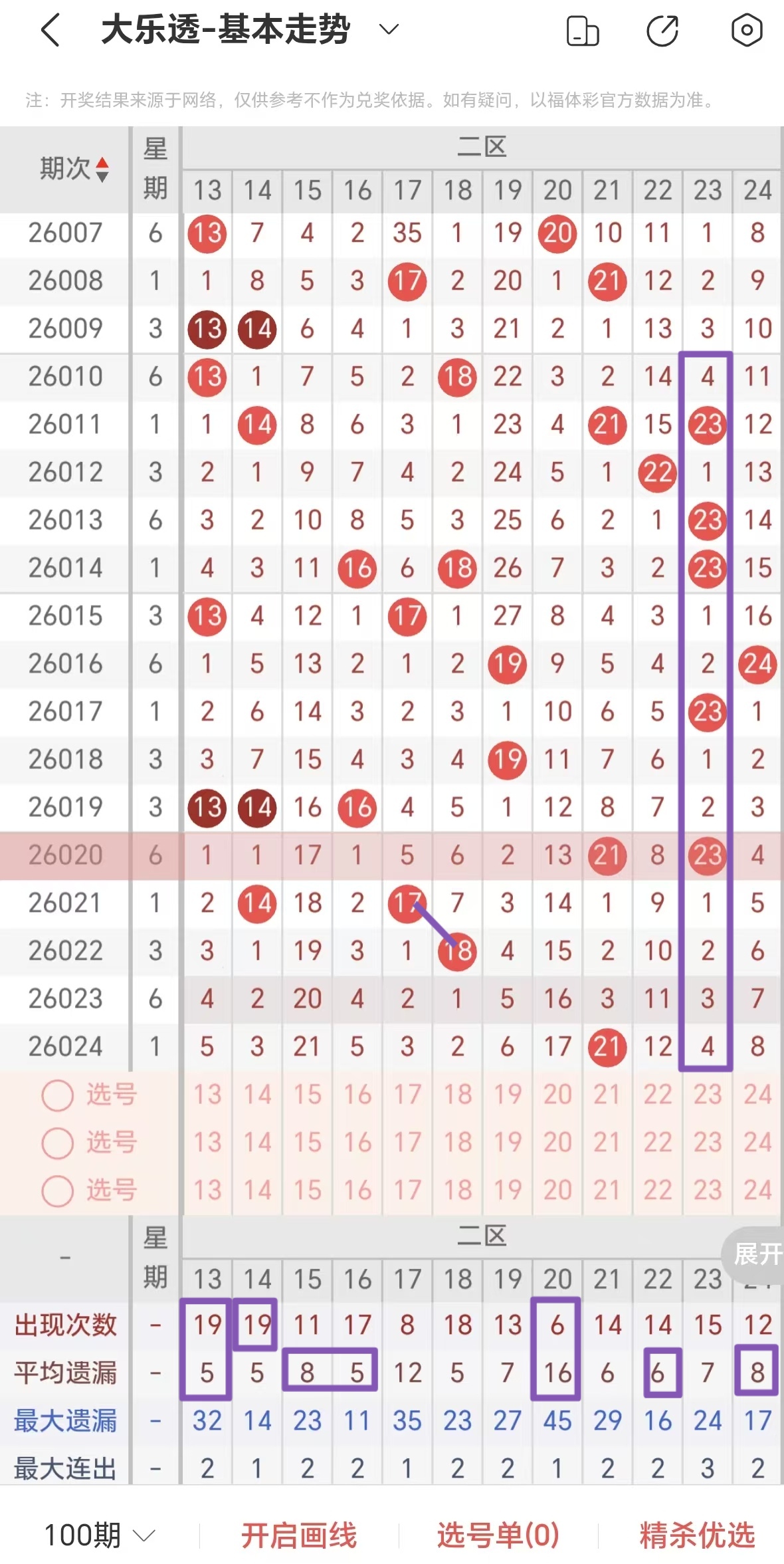Pick number 18 in third 选号 row
This screenshot has height=1564, width=784.
457,1189
